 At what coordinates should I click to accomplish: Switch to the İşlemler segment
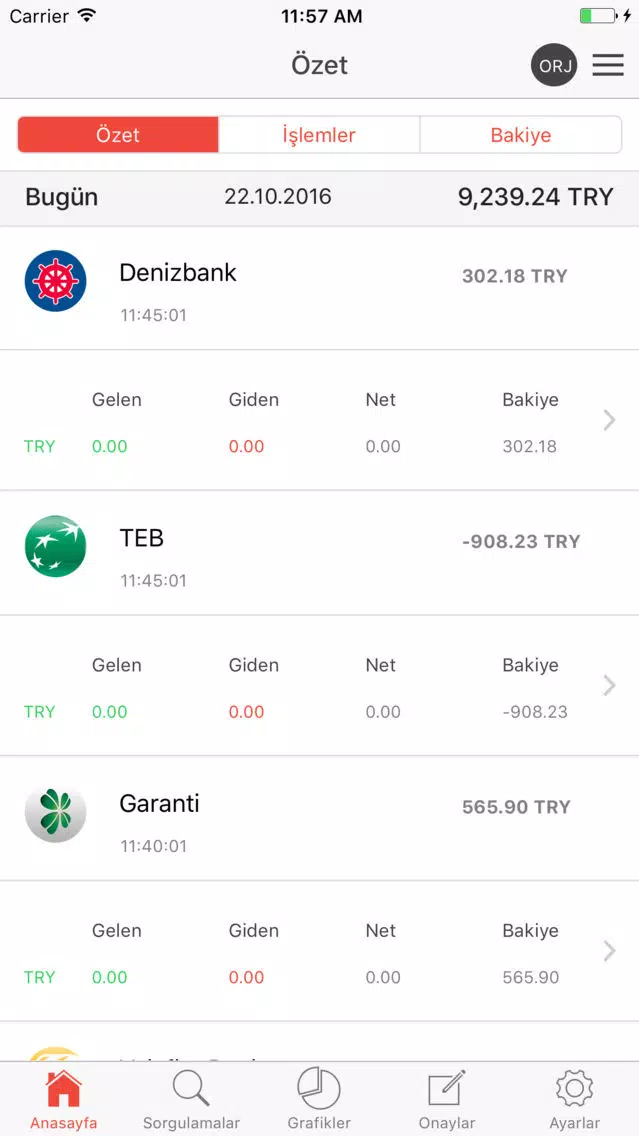[319, 135]
